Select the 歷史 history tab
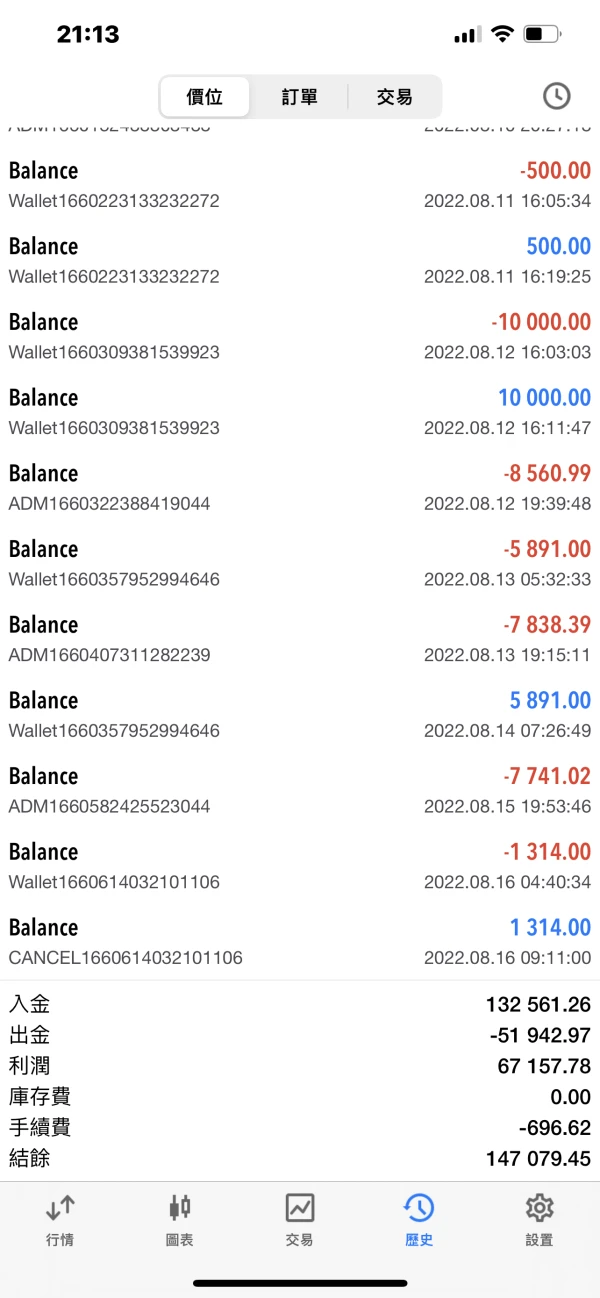The height and width of the screenshot is (1298, 600). tap(419, 1219)
